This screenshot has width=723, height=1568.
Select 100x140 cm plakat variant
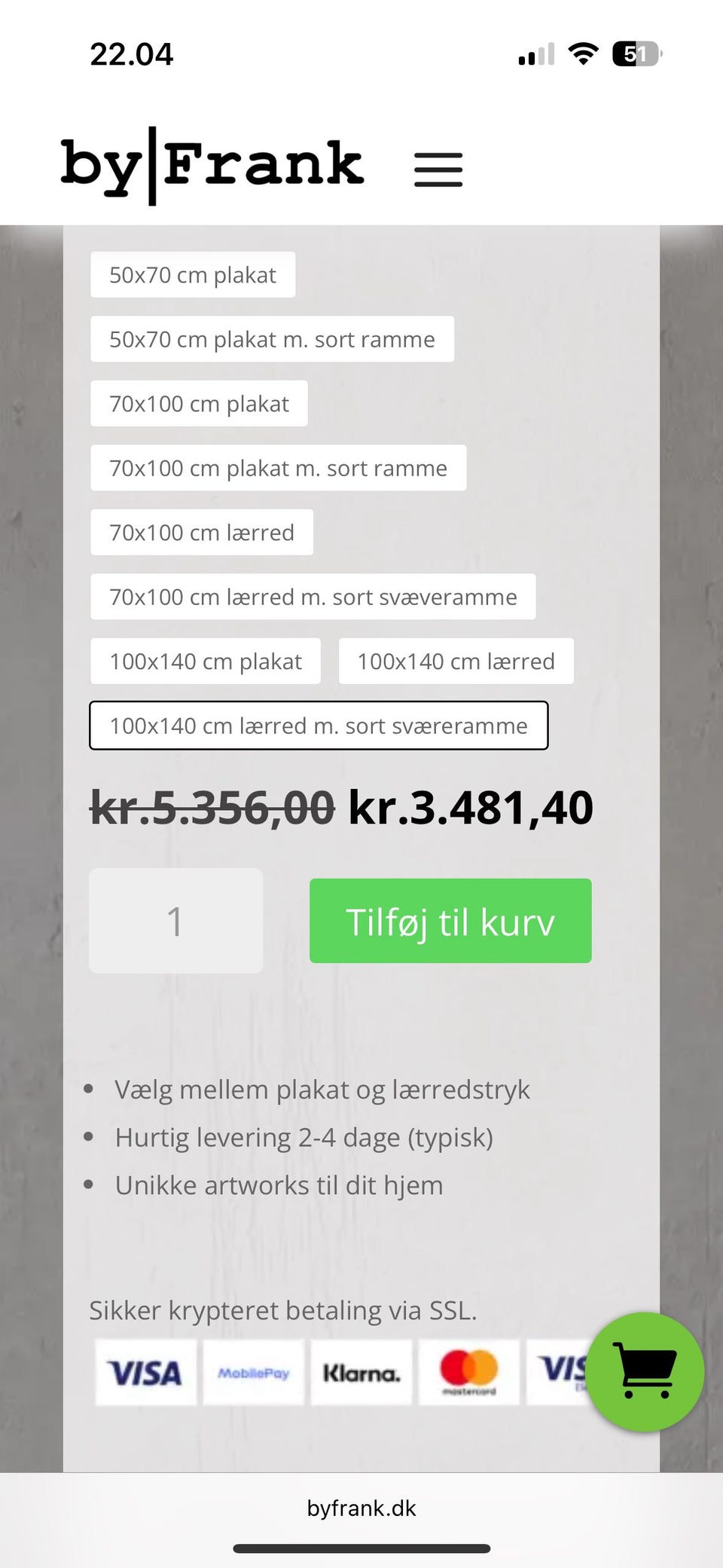(206, 661)
